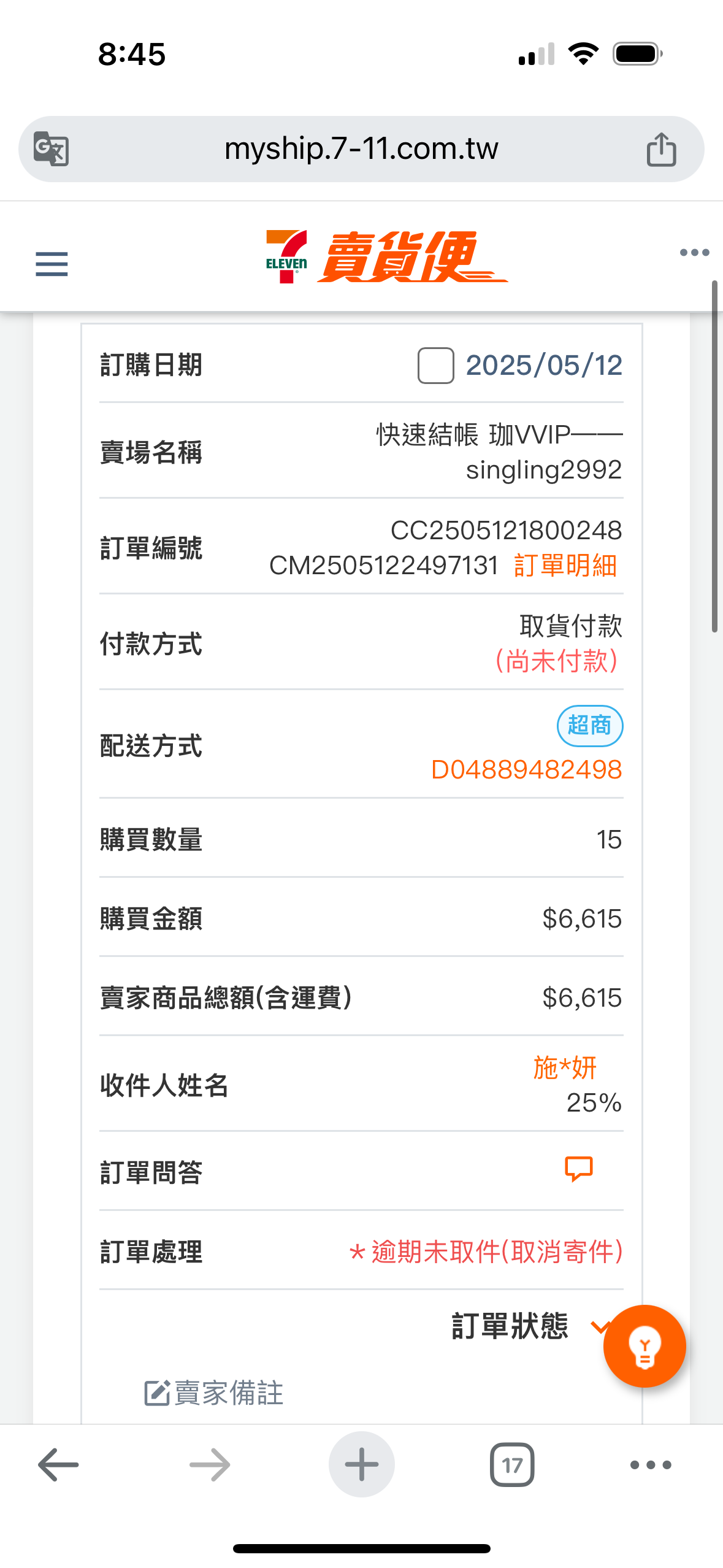
Task: Tap the myship.7-11.com.tw address field
Action: (x=361, y=148)
